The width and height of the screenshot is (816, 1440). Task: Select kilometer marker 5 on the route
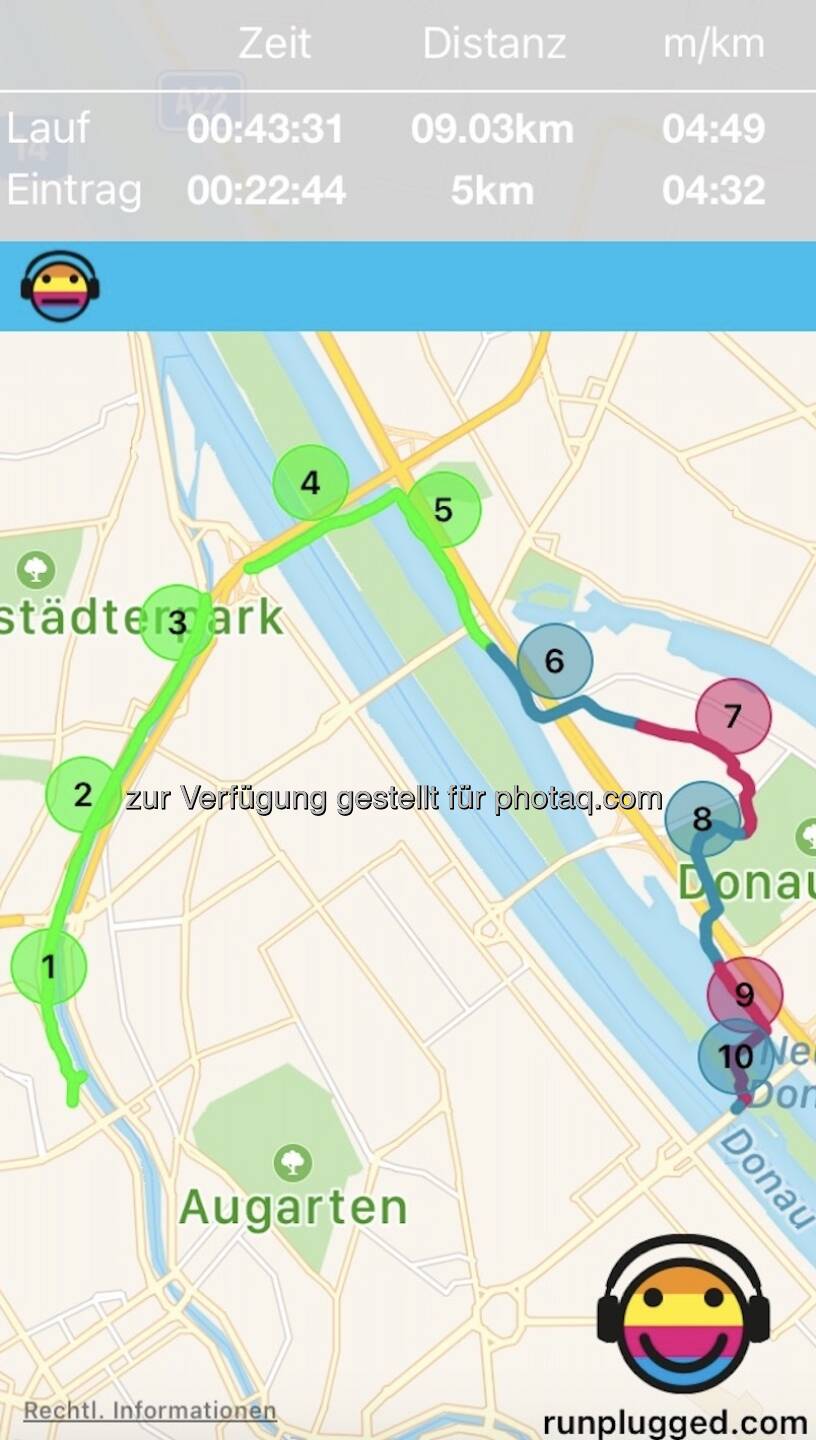443,510
